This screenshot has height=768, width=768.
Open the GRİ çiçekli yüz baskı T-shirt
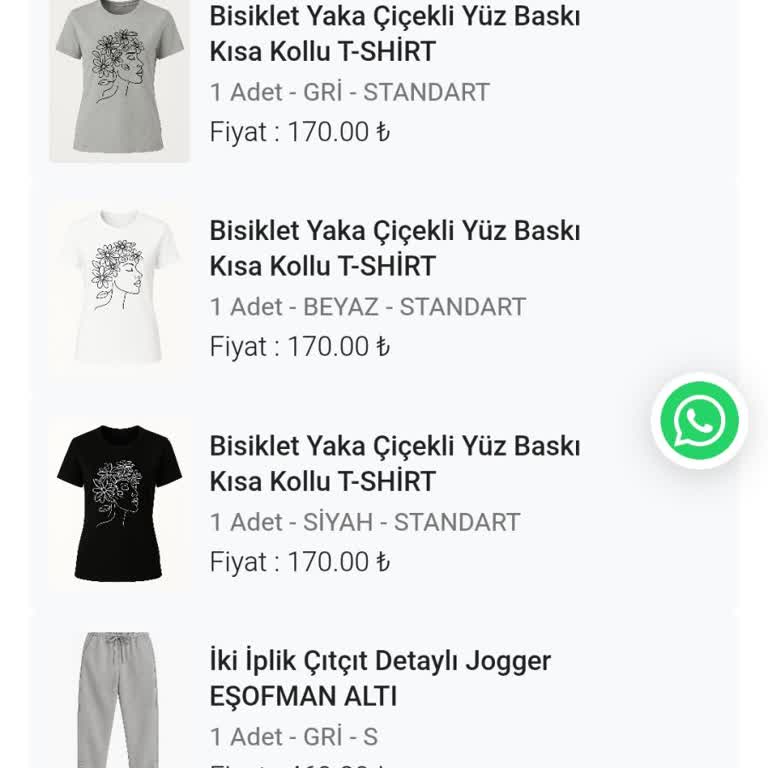pyautogui.click(x=394, y=34)
